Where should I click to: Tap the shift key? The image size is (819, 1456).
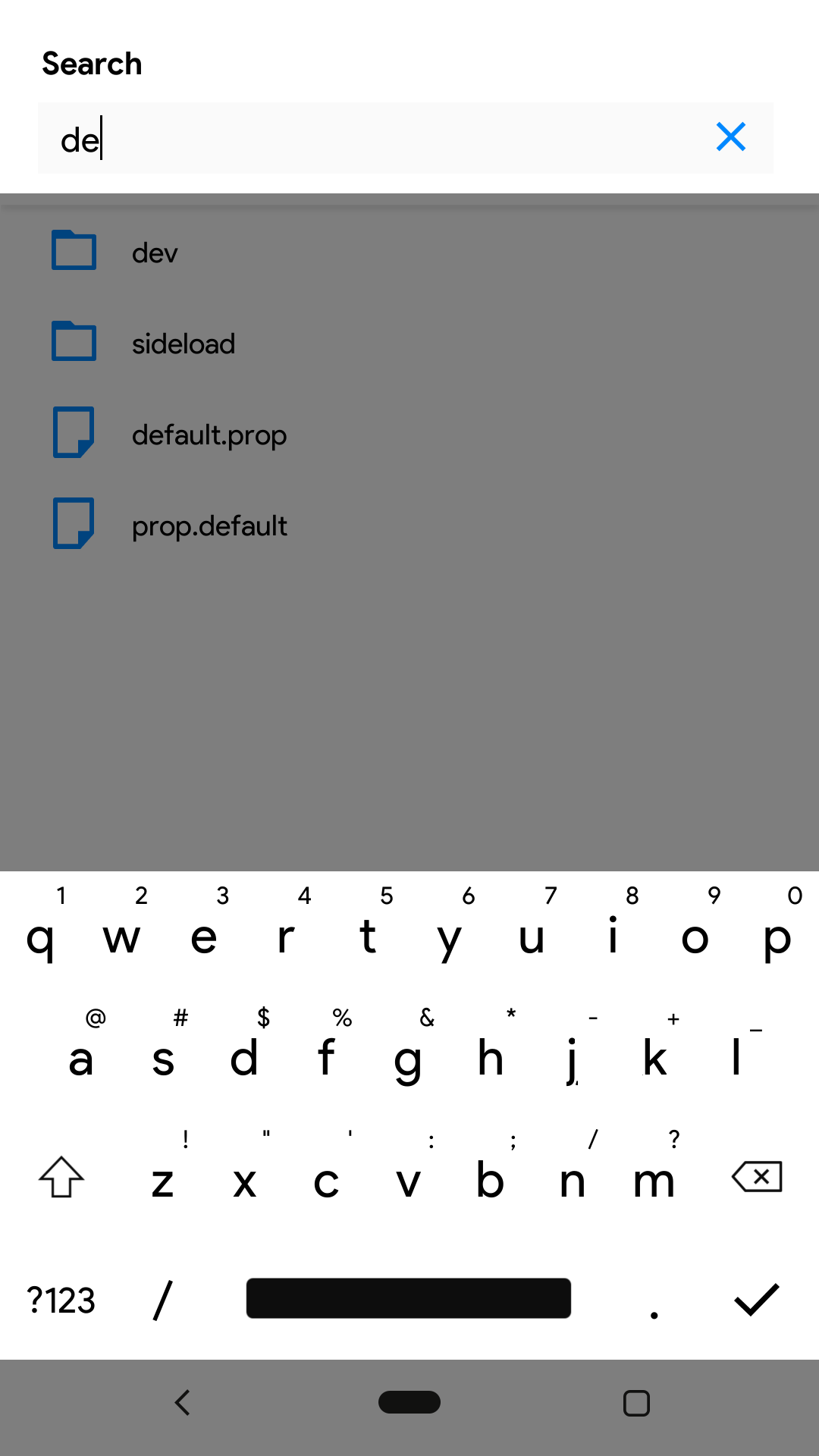61,1177
